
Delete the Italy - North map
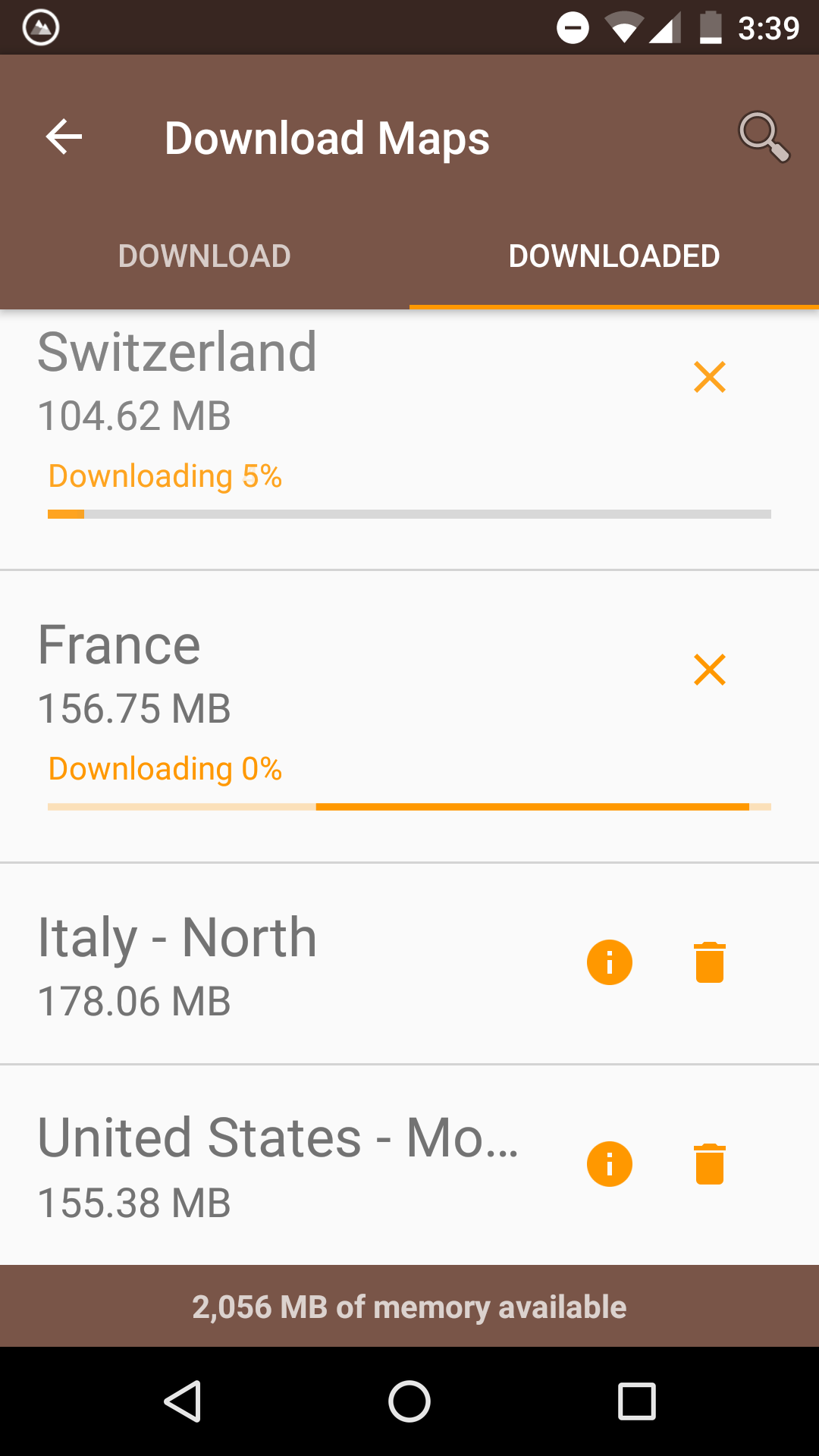click(x=710, y=962)
